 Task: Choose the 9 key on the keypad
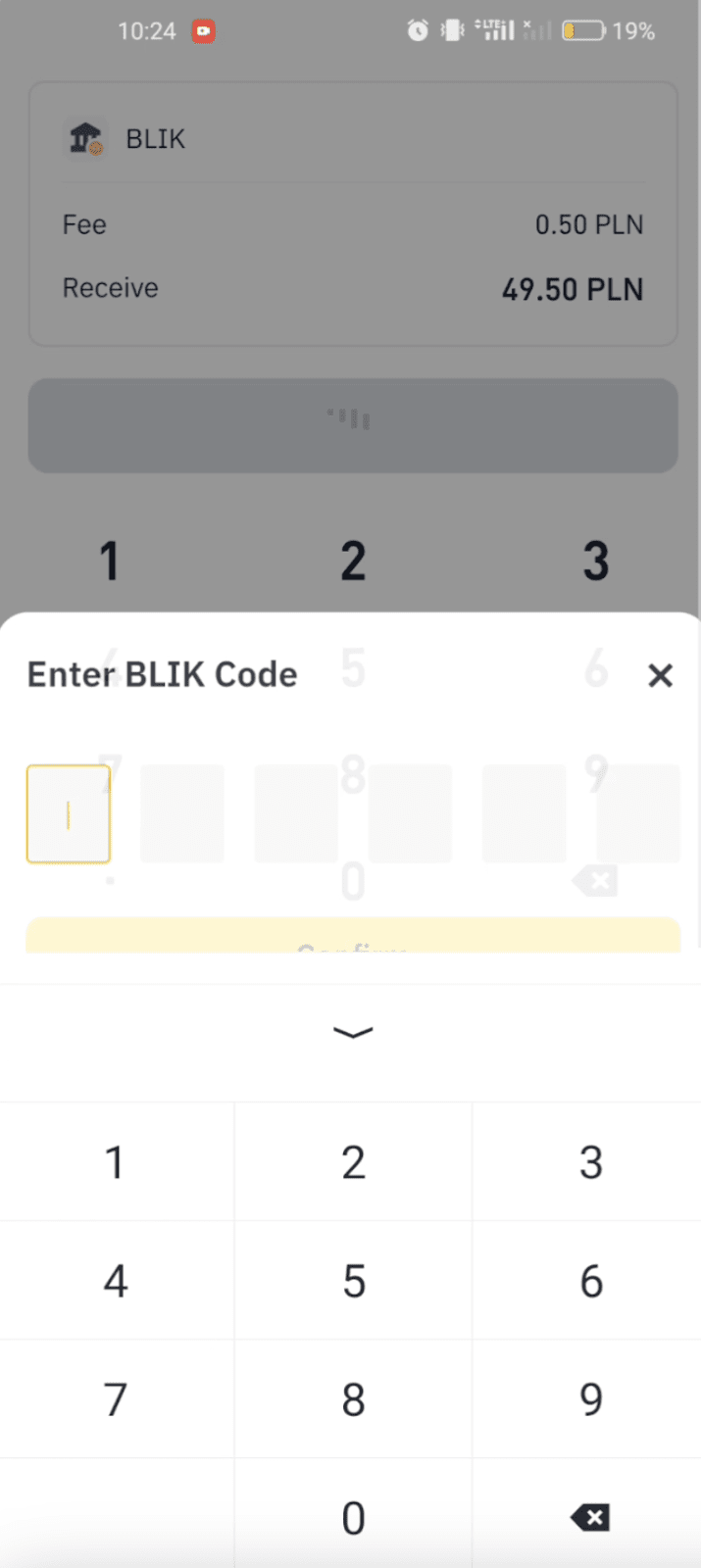coord(590,1399)
